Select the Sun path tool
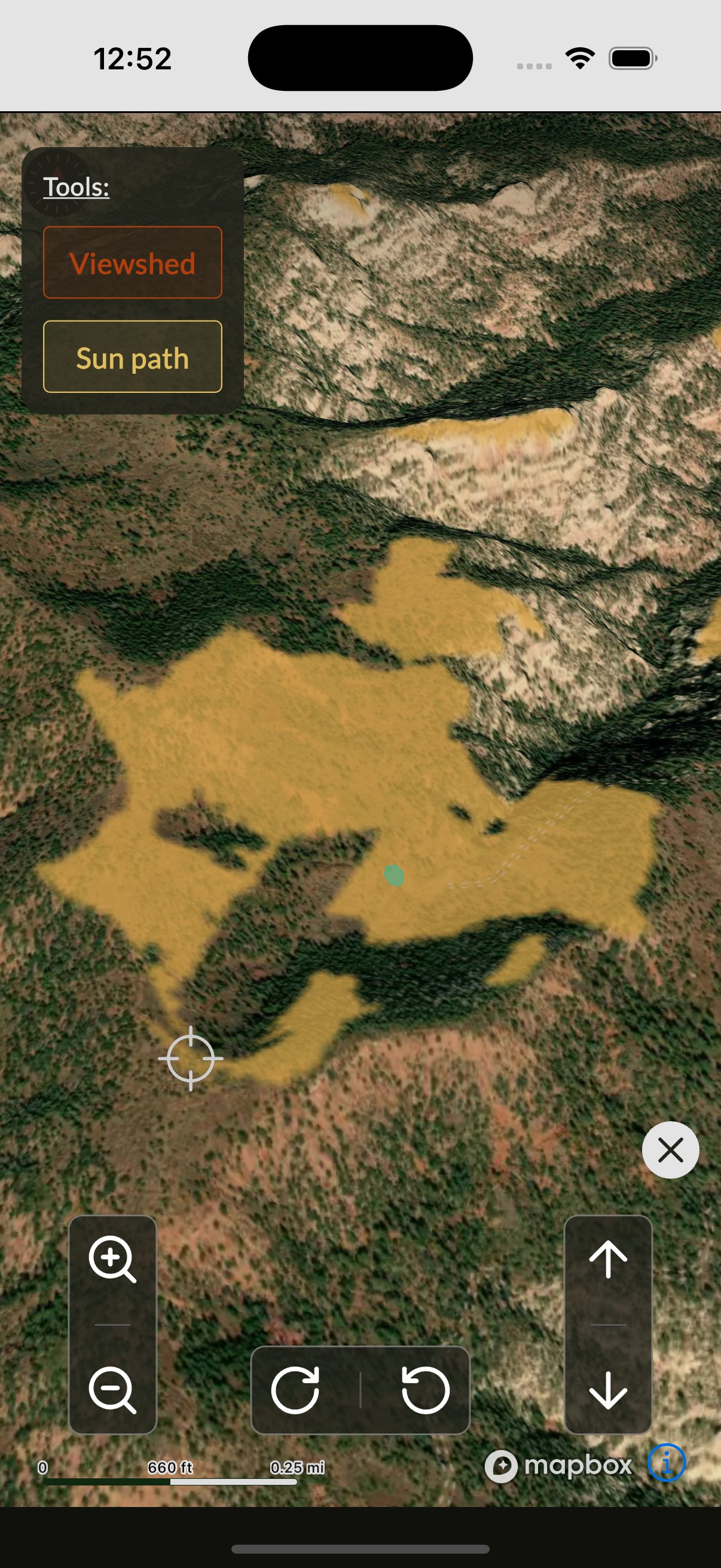Screen dimensions: 721x1568 coord(133,357)
